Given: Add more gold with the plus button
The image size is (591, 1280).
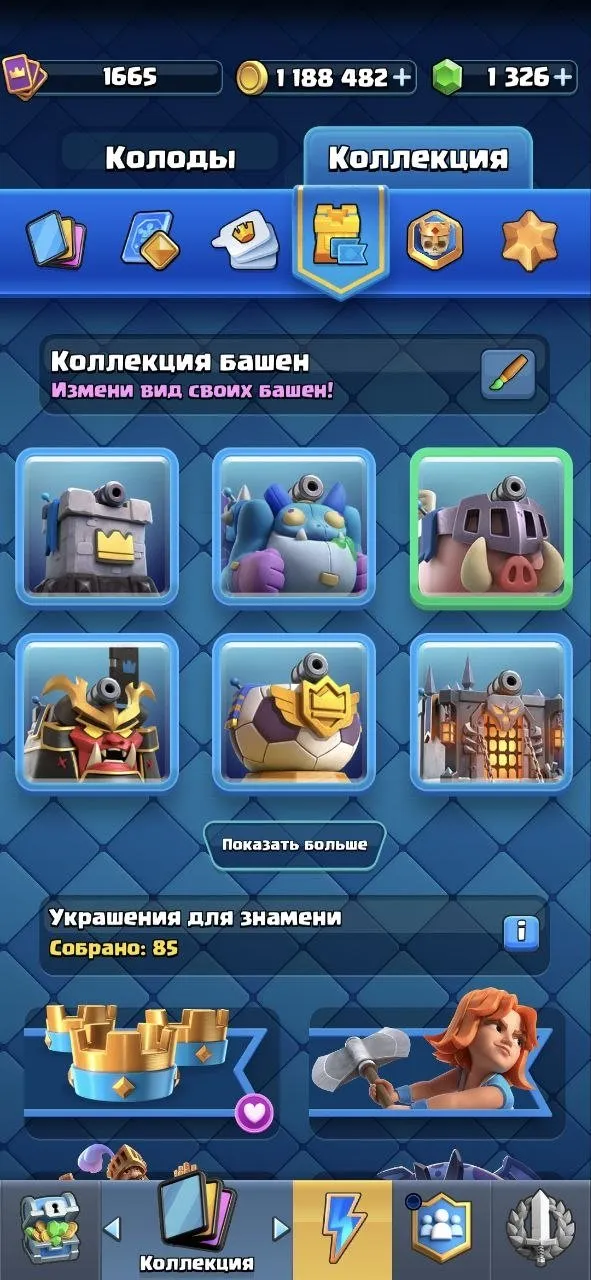Looking at the screenshot, I should (403, 78).
